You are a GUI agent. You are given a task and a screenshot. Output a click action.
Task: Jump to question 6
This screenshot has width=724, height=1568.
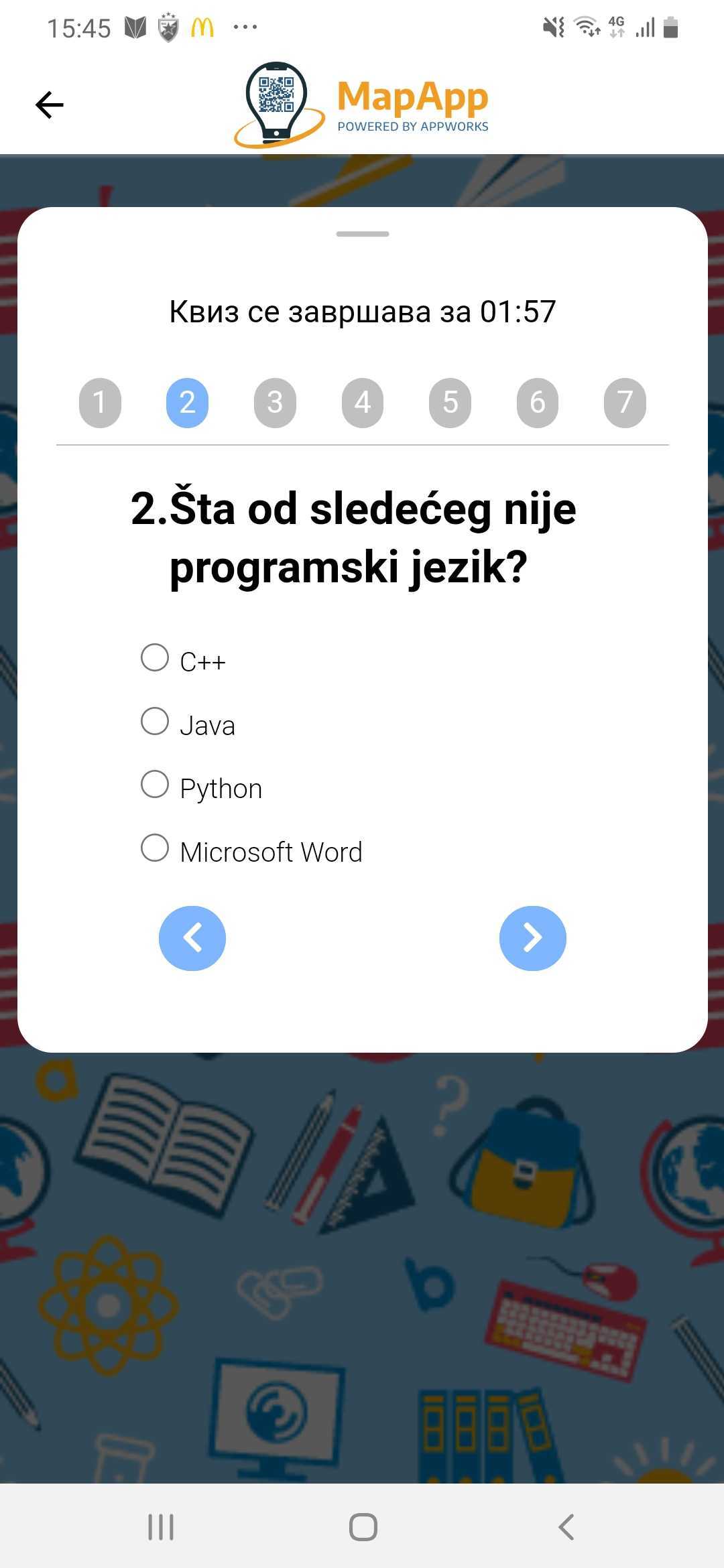[538, 403]
